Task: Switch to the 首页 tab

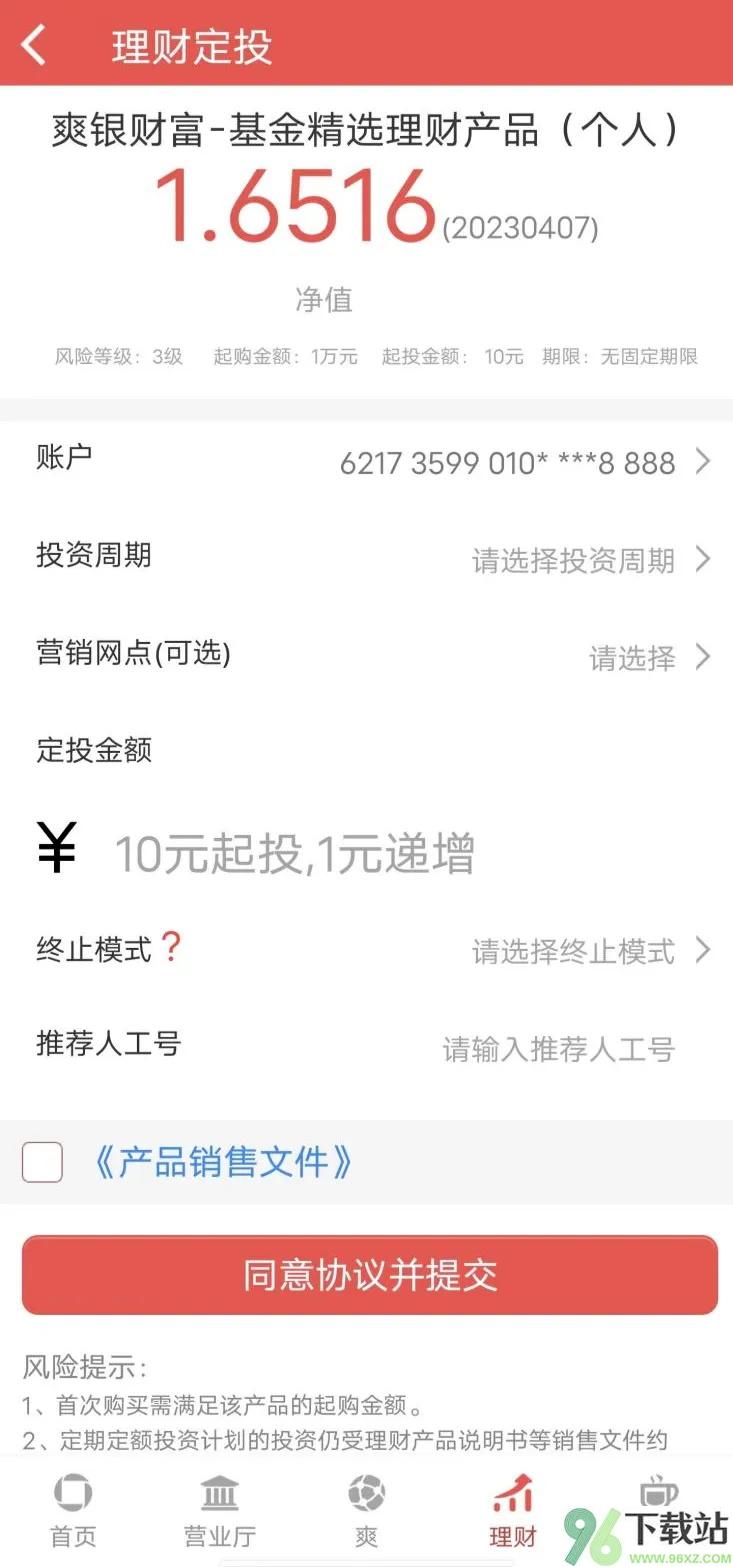Action: pyautogui.click(x=72, y=1512)
